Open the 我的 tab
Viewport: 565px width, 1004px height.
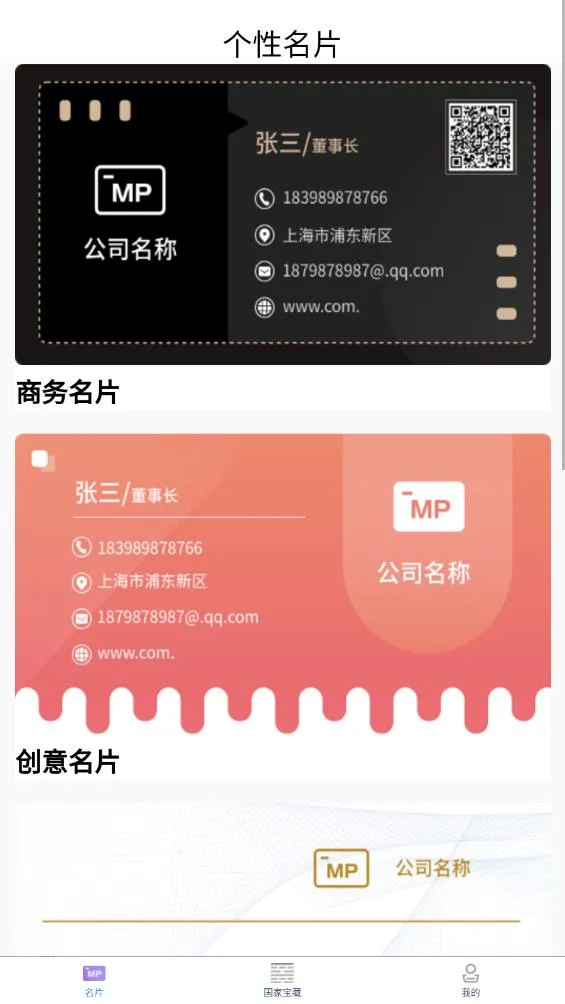[x=470, y=981]
